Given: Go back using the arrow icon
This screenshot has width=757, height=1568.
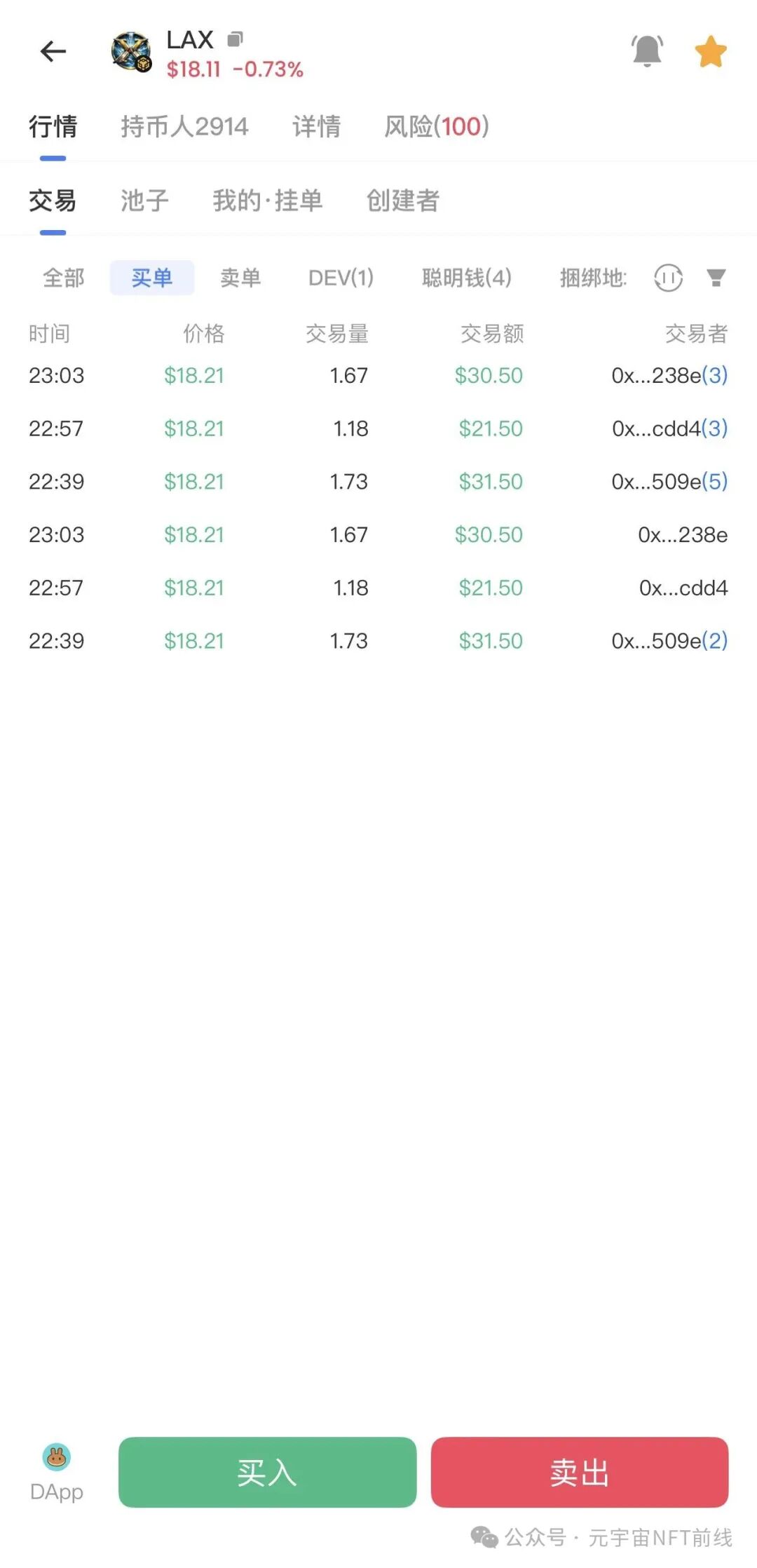Looking at the screenshot, I should point(53,51).
